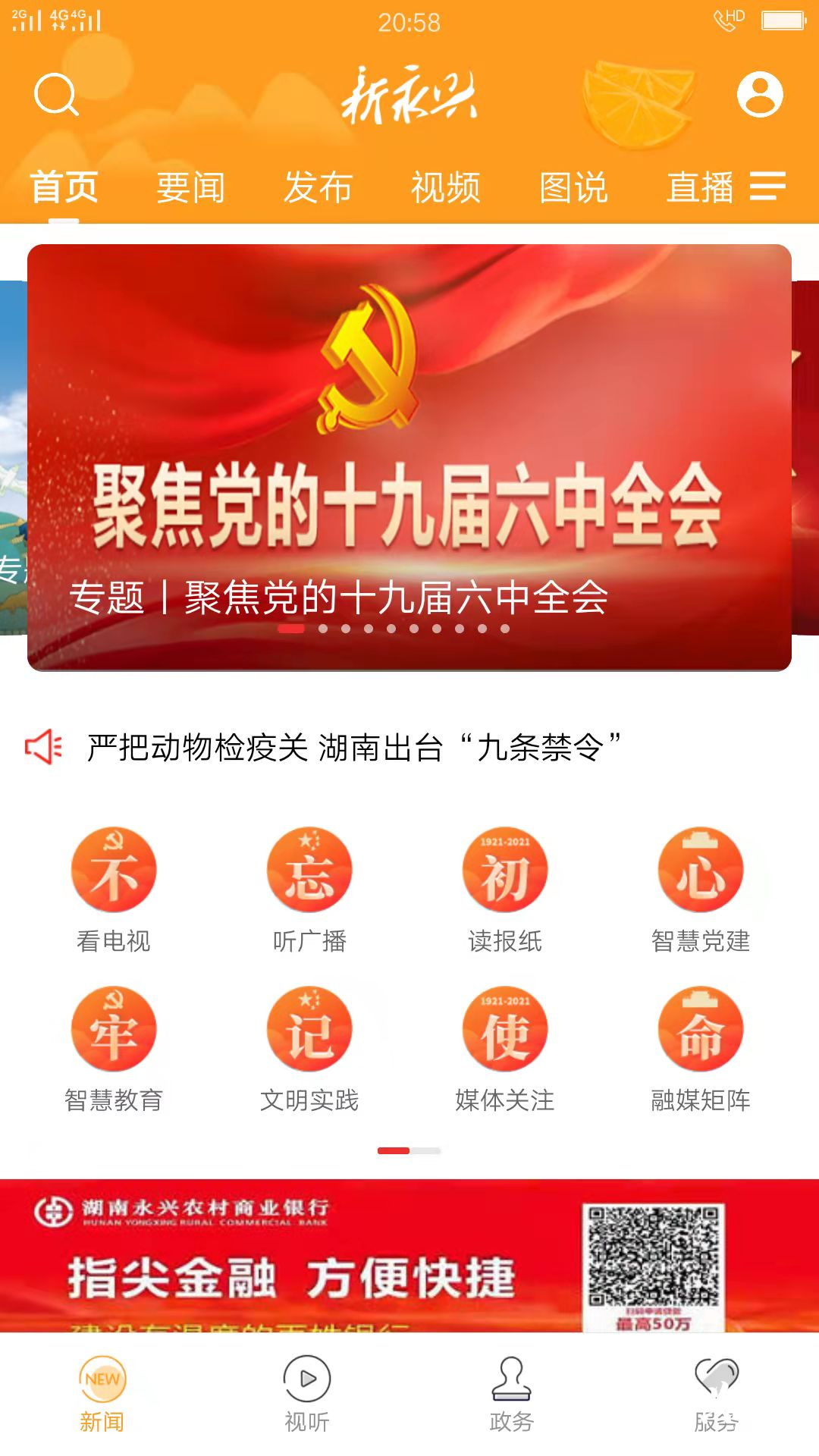
Task: Switch to the 政务 bottom tab
Action: pyautogui.click(x=512, y=1394)
